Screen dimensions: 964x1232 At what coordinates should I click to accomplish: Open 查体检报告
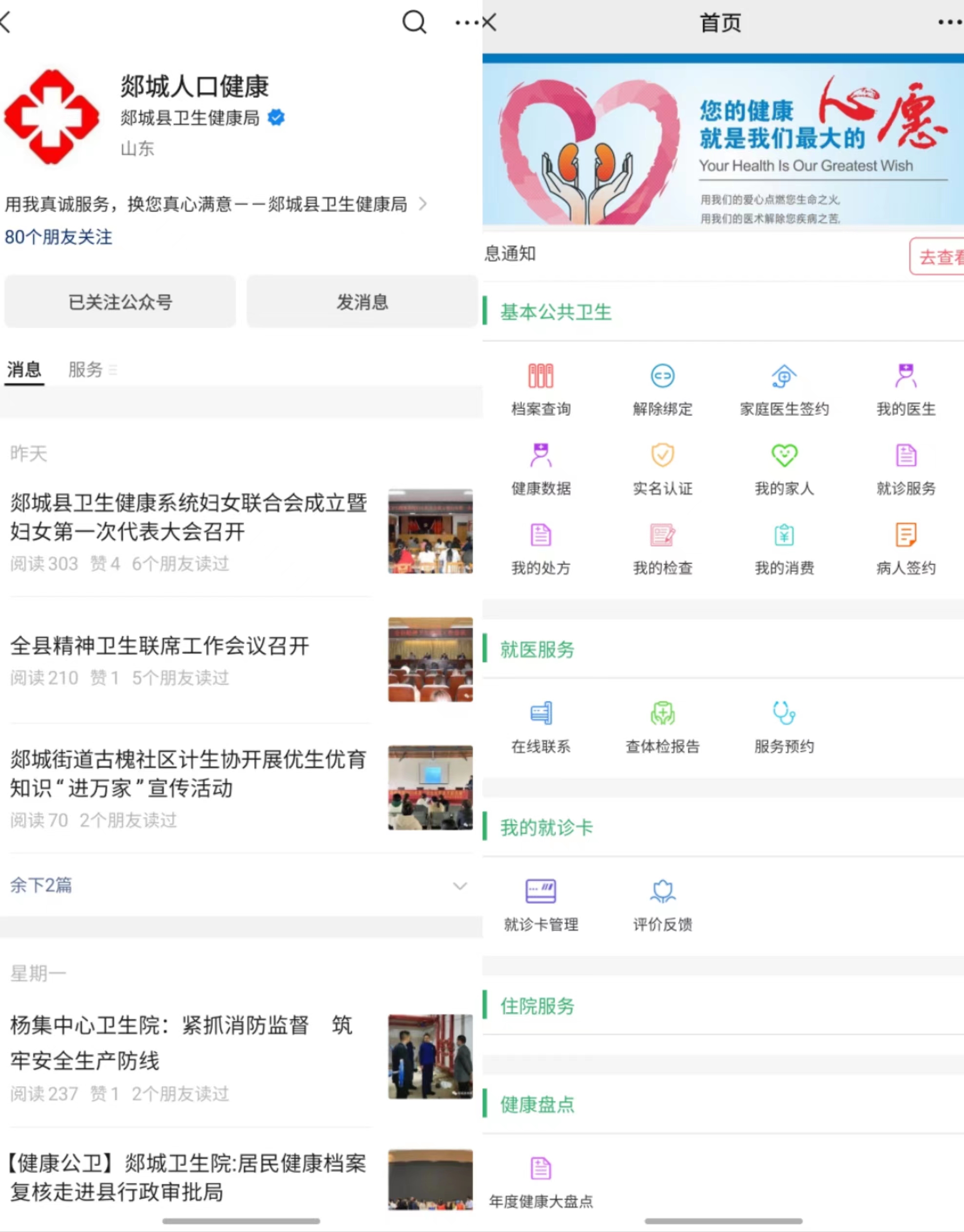(663, 726)
